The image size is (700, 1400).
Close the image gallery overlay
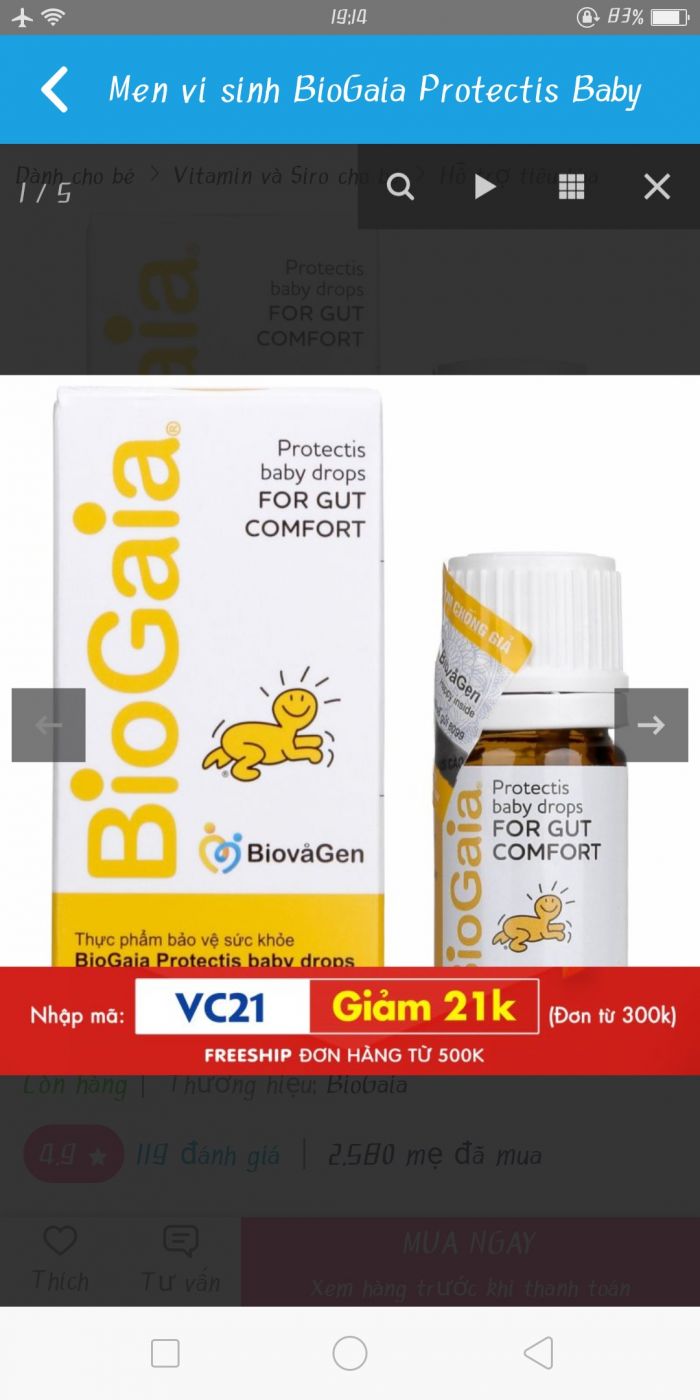[657, 187]
